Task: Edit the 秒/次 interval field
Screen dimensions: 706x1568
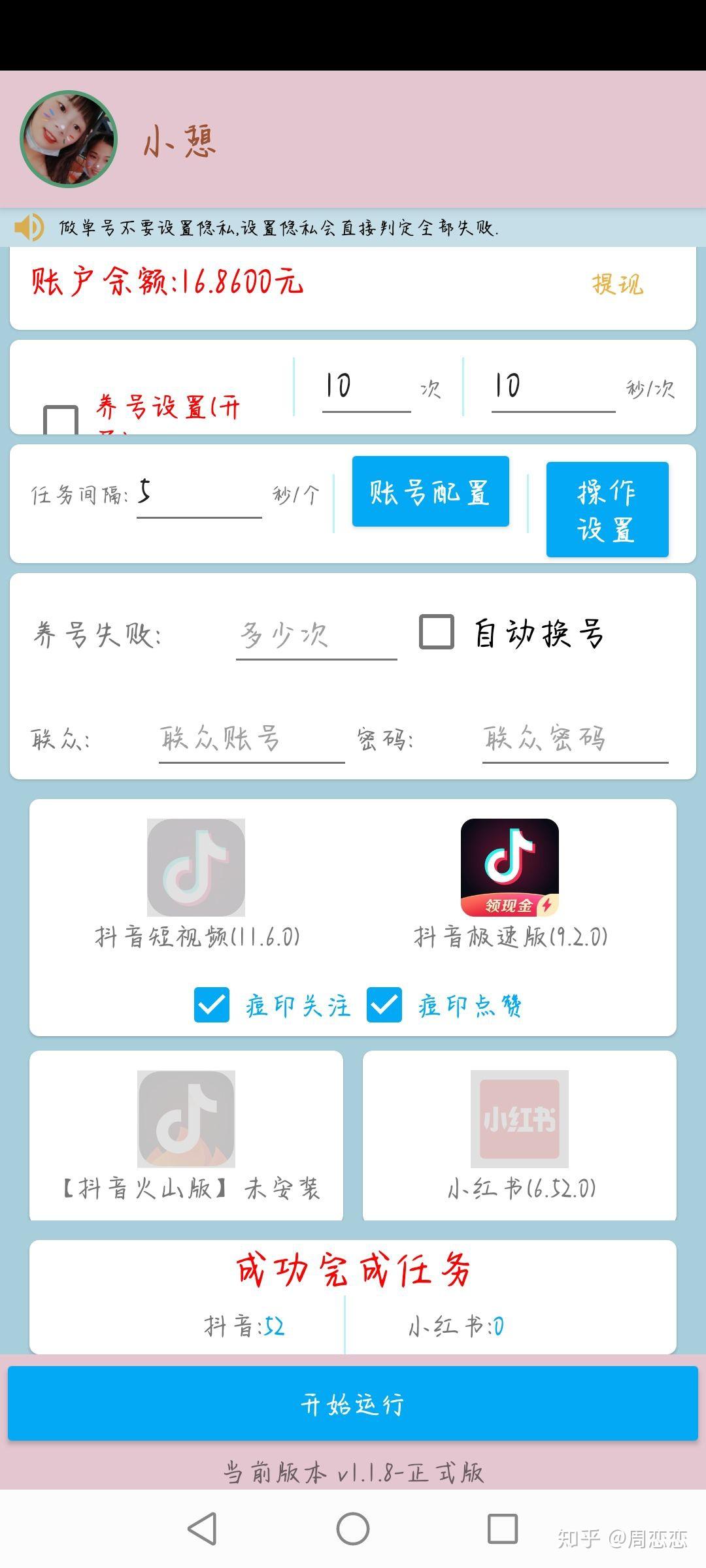Action: click(552, 387)
